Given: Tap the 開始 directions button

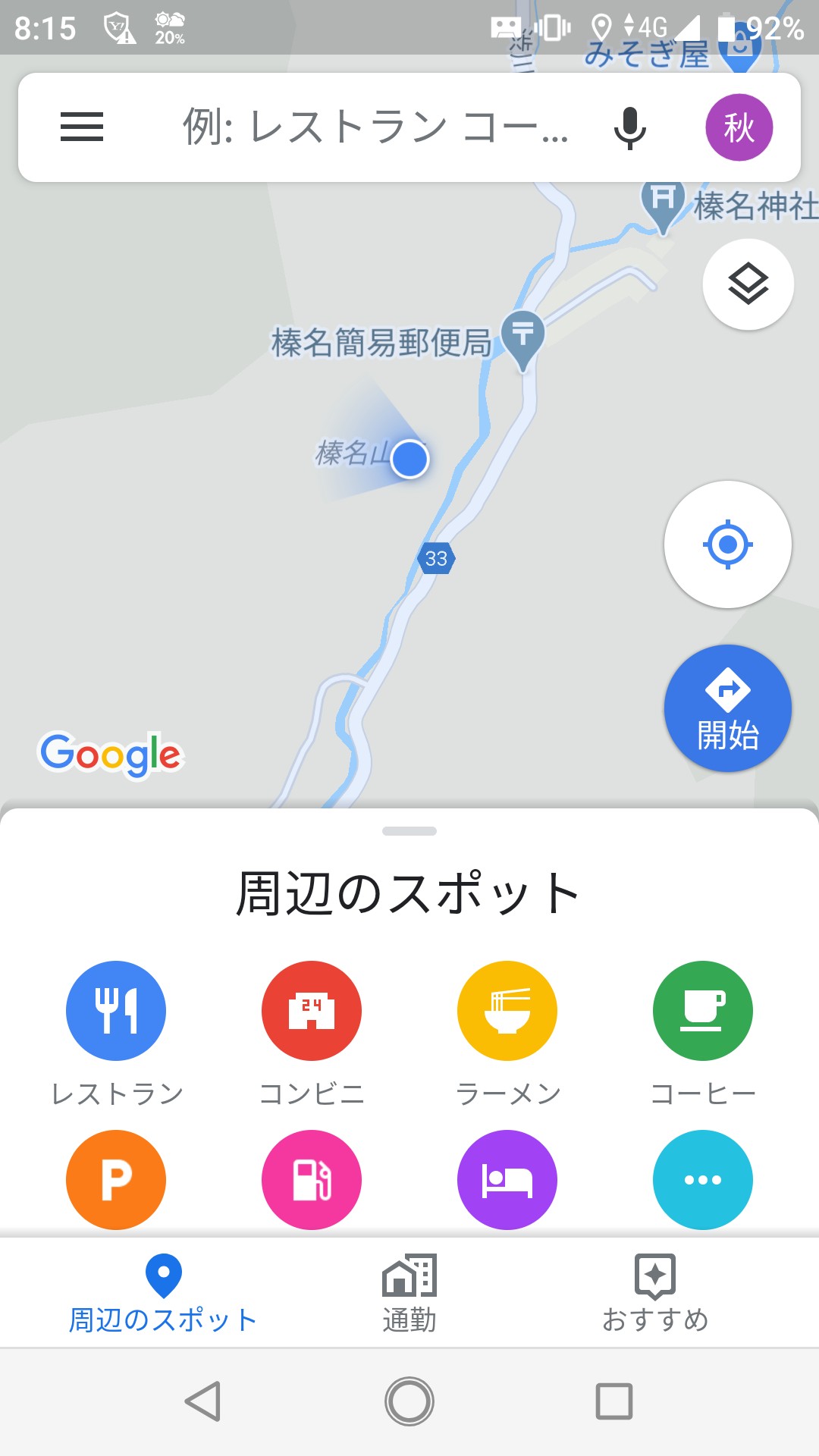Looking at the screenshot, I should pos(727,708).
